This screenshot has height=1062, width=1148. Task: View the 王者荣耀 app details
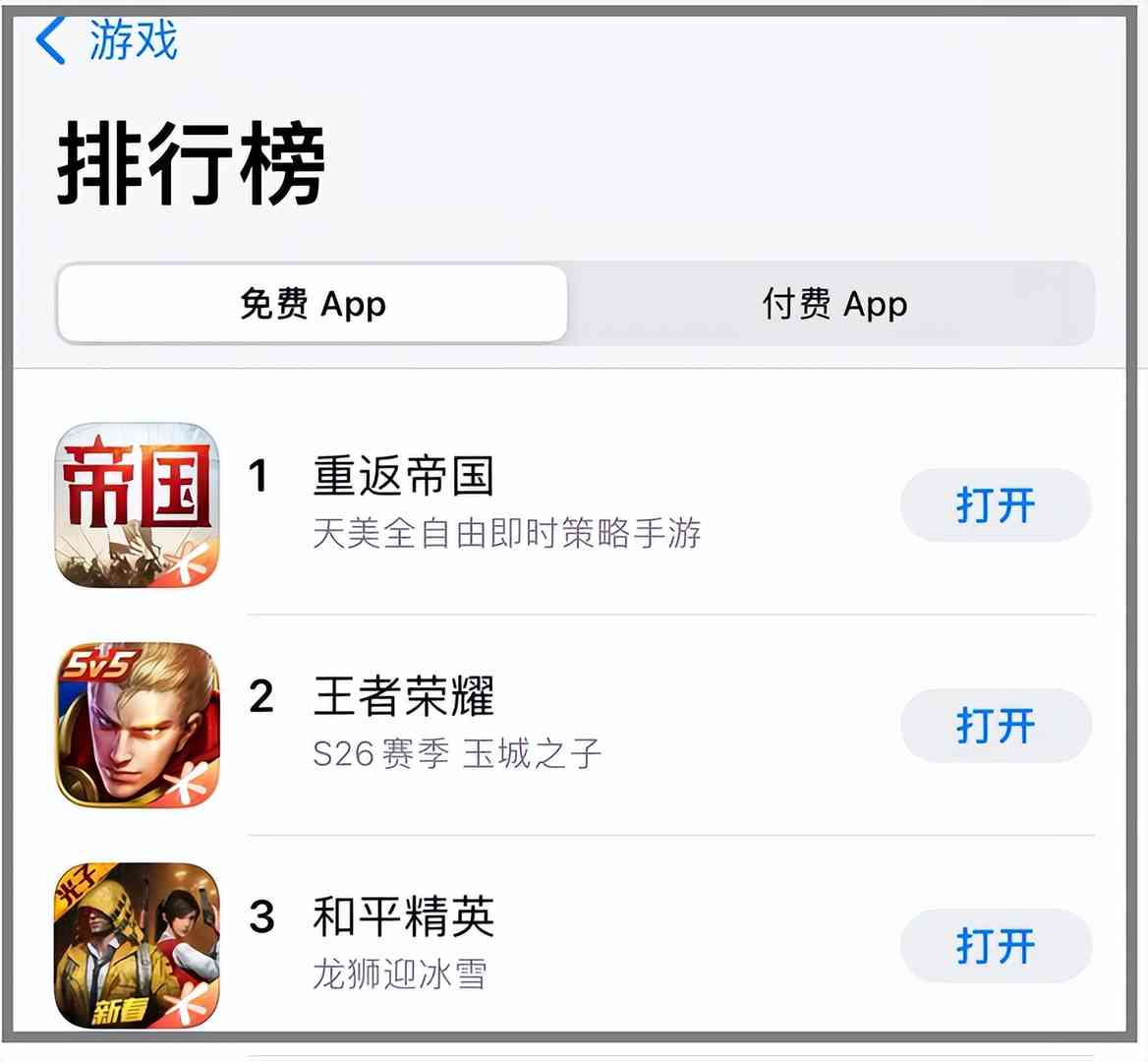pyautogui.click(x=404, y=697)
